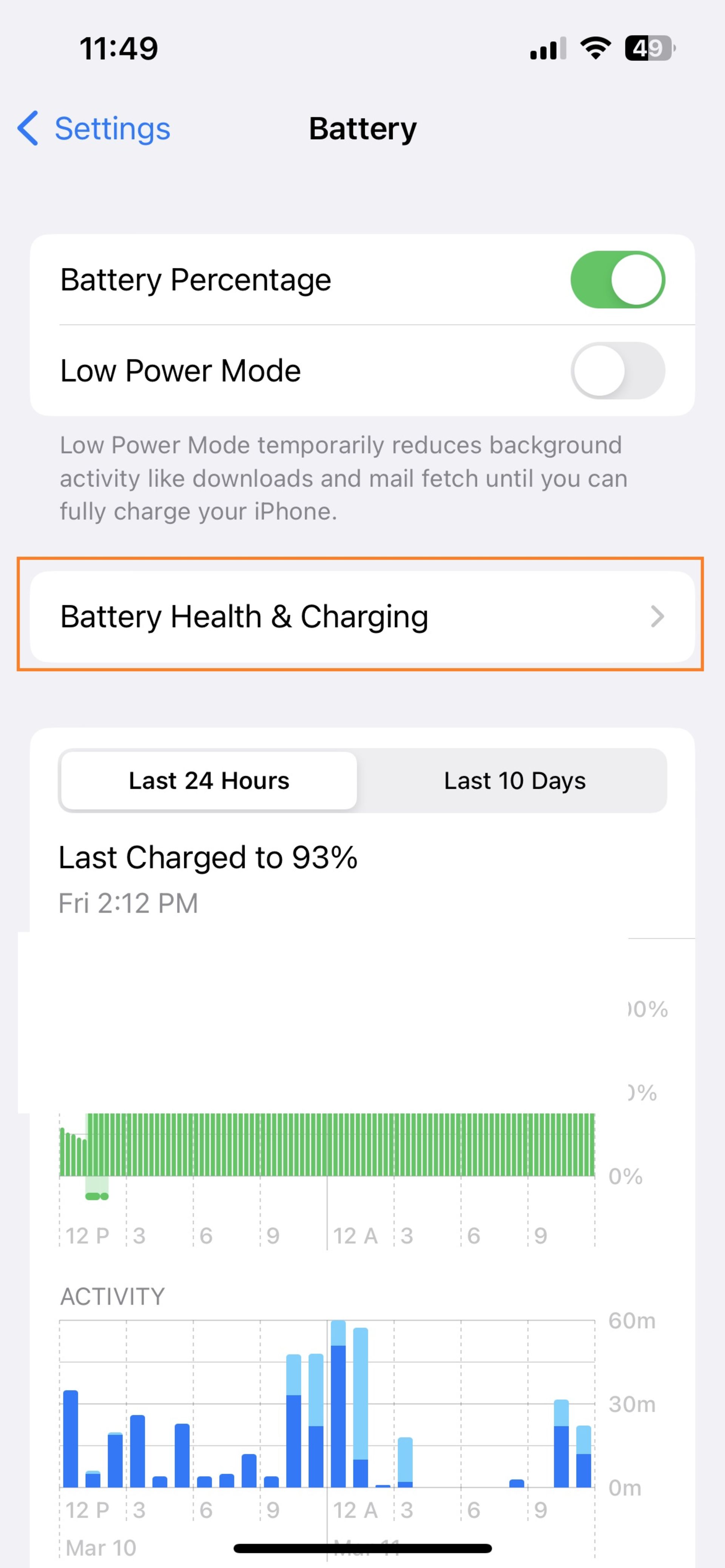Open Battery Health & Charging
This screenshot has width=725, height=1568.
(x=362, y=616)
